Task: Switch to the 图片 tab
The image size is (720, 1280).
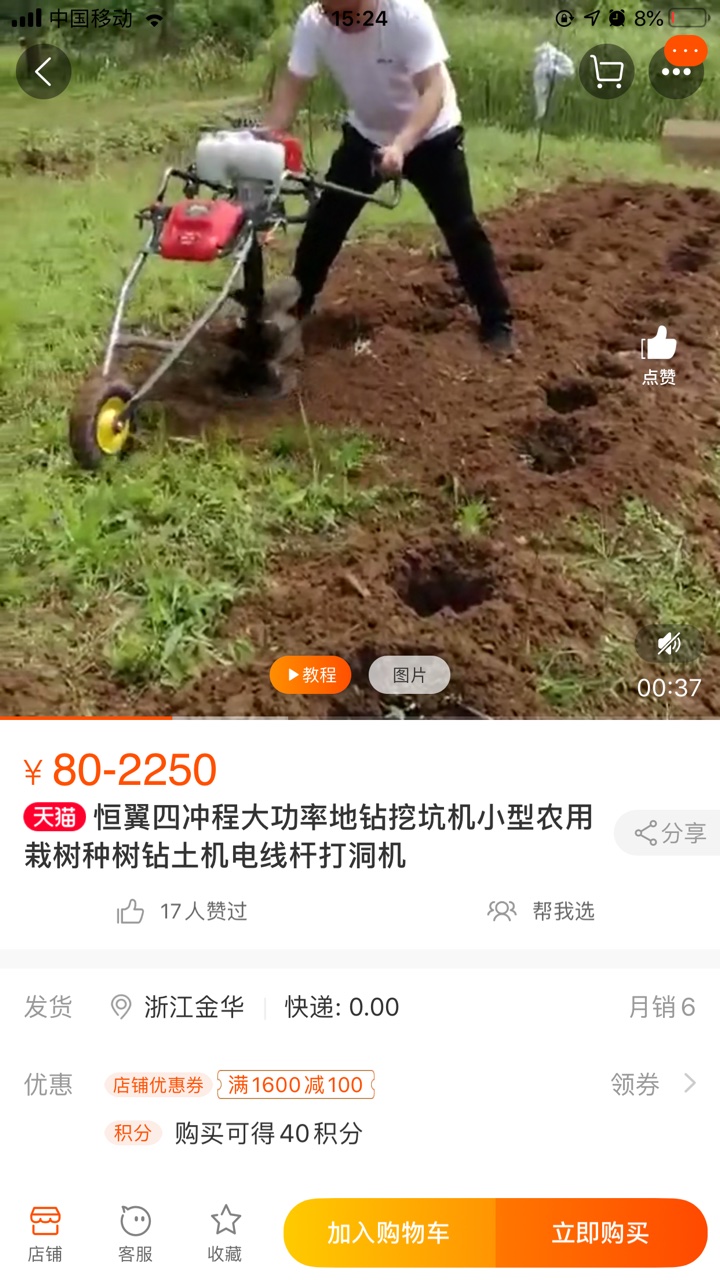Action: tap(409, 675)
